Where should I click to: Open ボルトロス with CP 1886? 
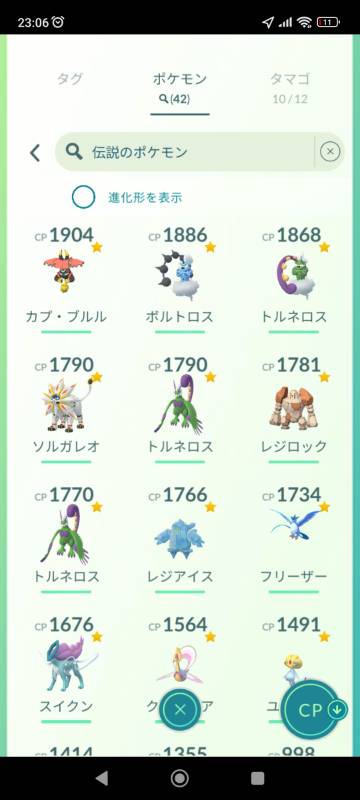(179, 279)
